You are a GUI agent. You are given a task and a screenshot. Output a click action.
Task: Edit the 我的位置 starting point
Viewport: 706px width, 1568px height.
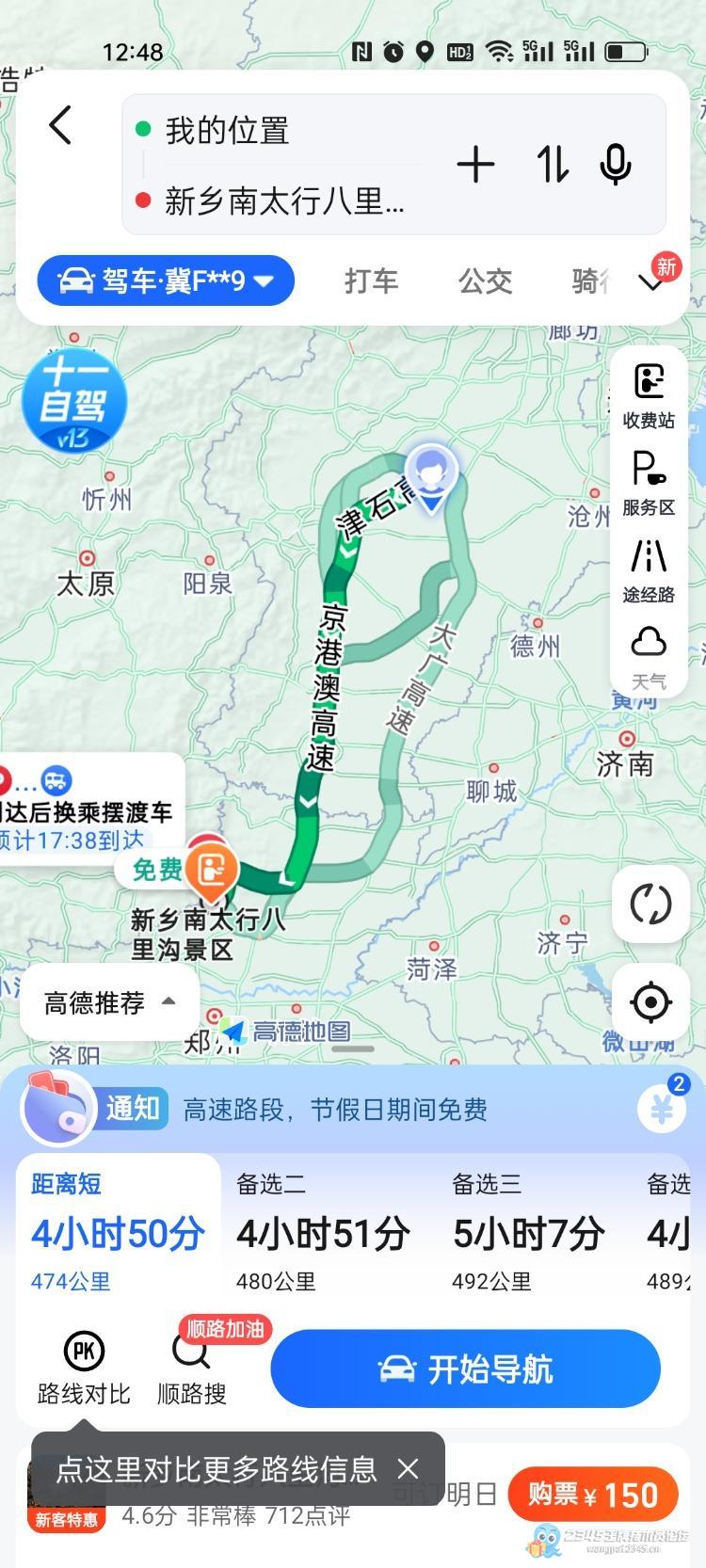(x=282, y=131)
